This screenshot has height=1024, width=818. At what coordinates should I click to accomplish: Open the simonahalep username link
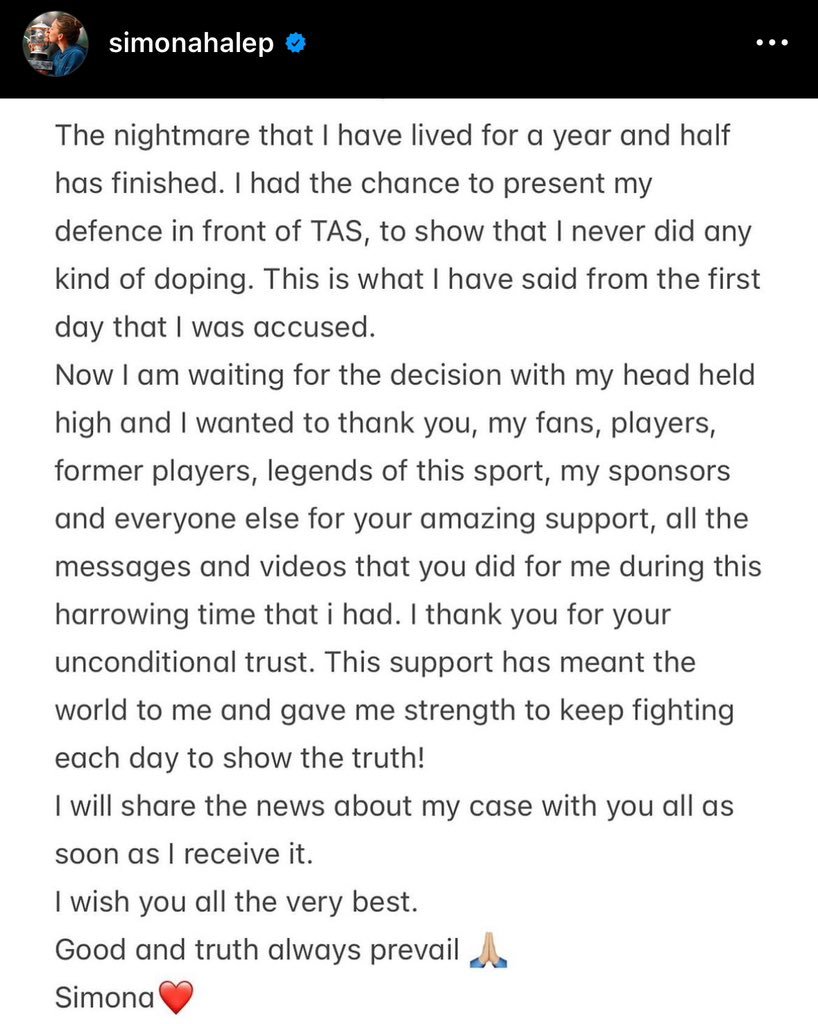190,44
